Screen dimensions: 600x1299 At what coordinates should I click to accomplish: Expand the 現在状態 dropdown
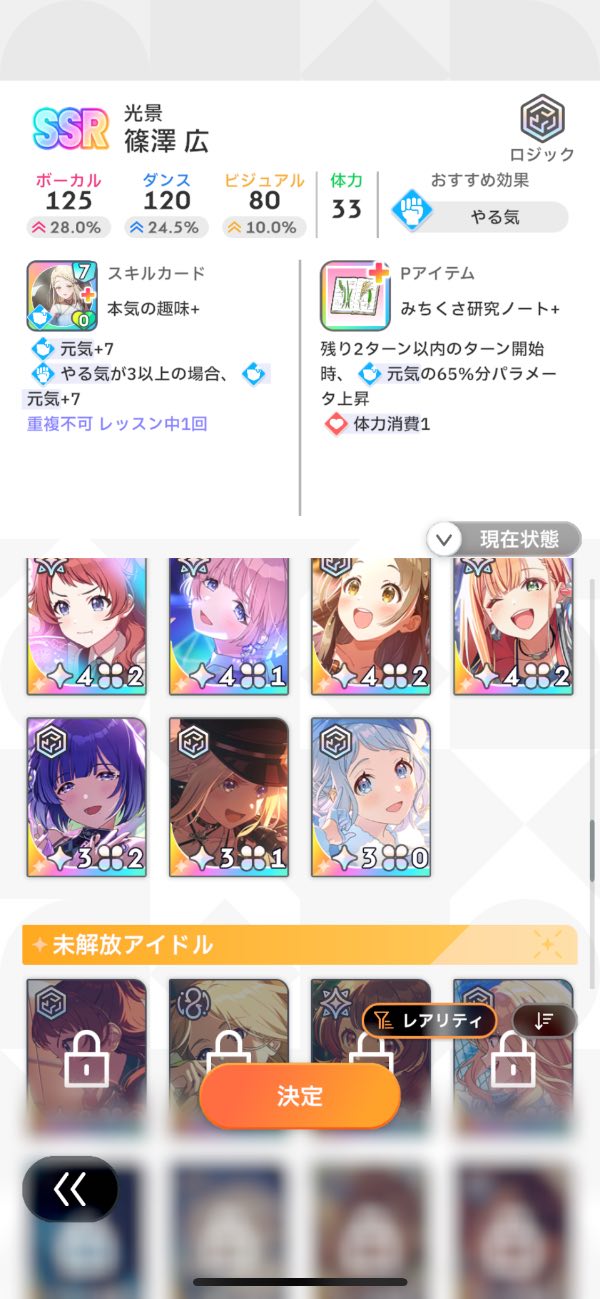click(x=504, y=539)
